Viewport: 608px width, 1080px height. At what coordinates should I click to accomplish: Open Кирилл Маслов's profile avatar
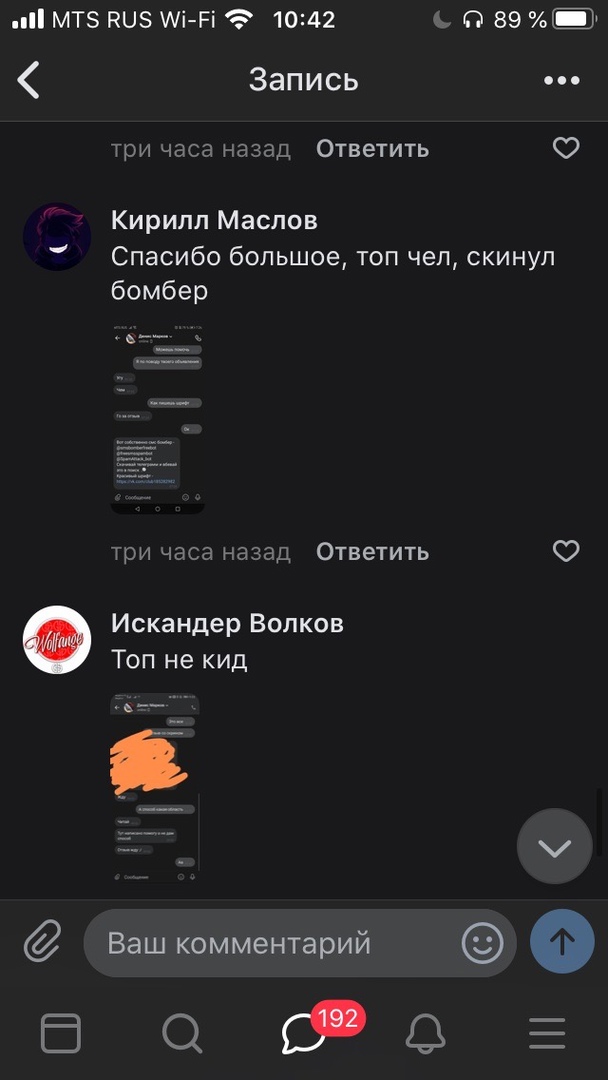(x=57, y=237)
